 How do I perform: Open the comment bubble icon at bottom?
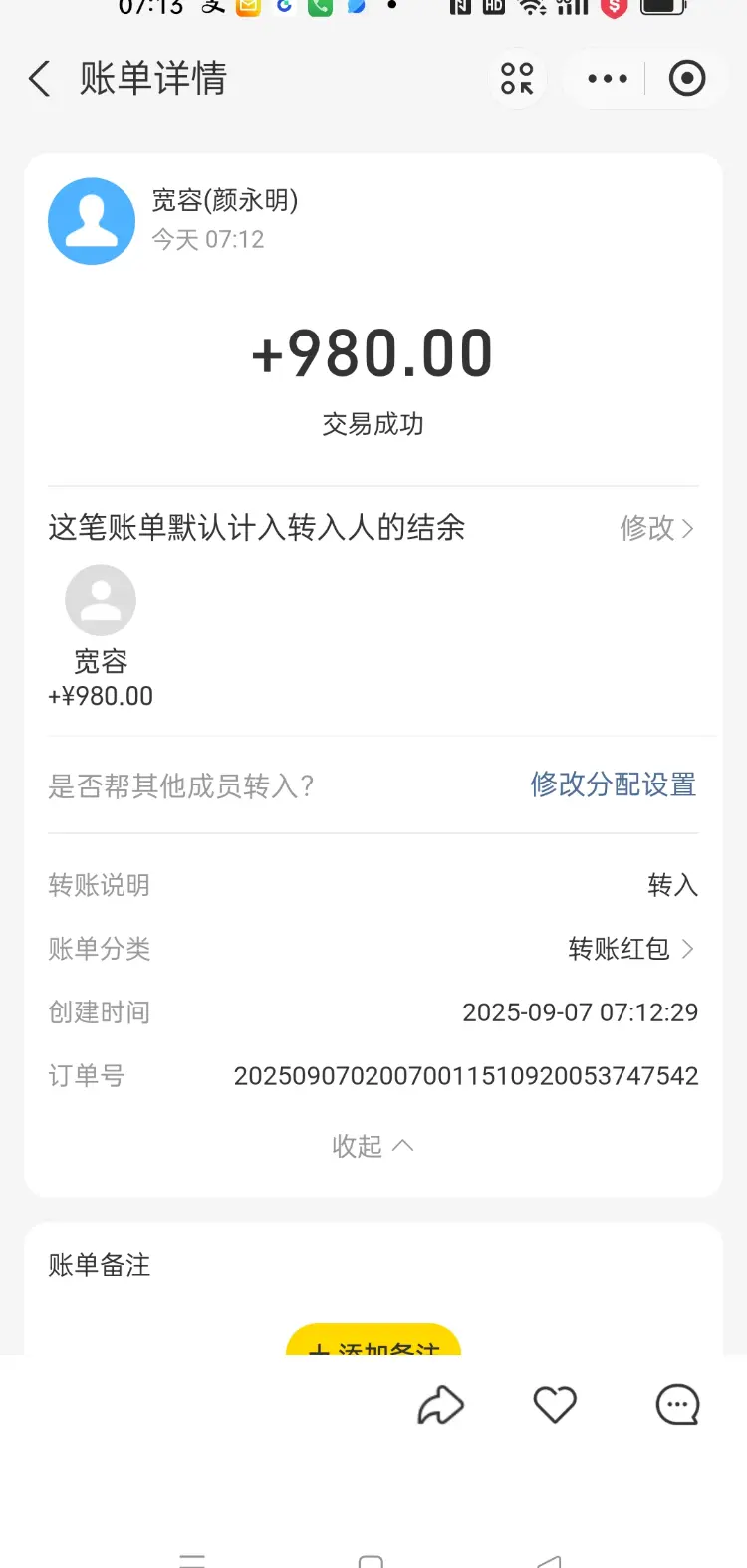pos(677,1405)
